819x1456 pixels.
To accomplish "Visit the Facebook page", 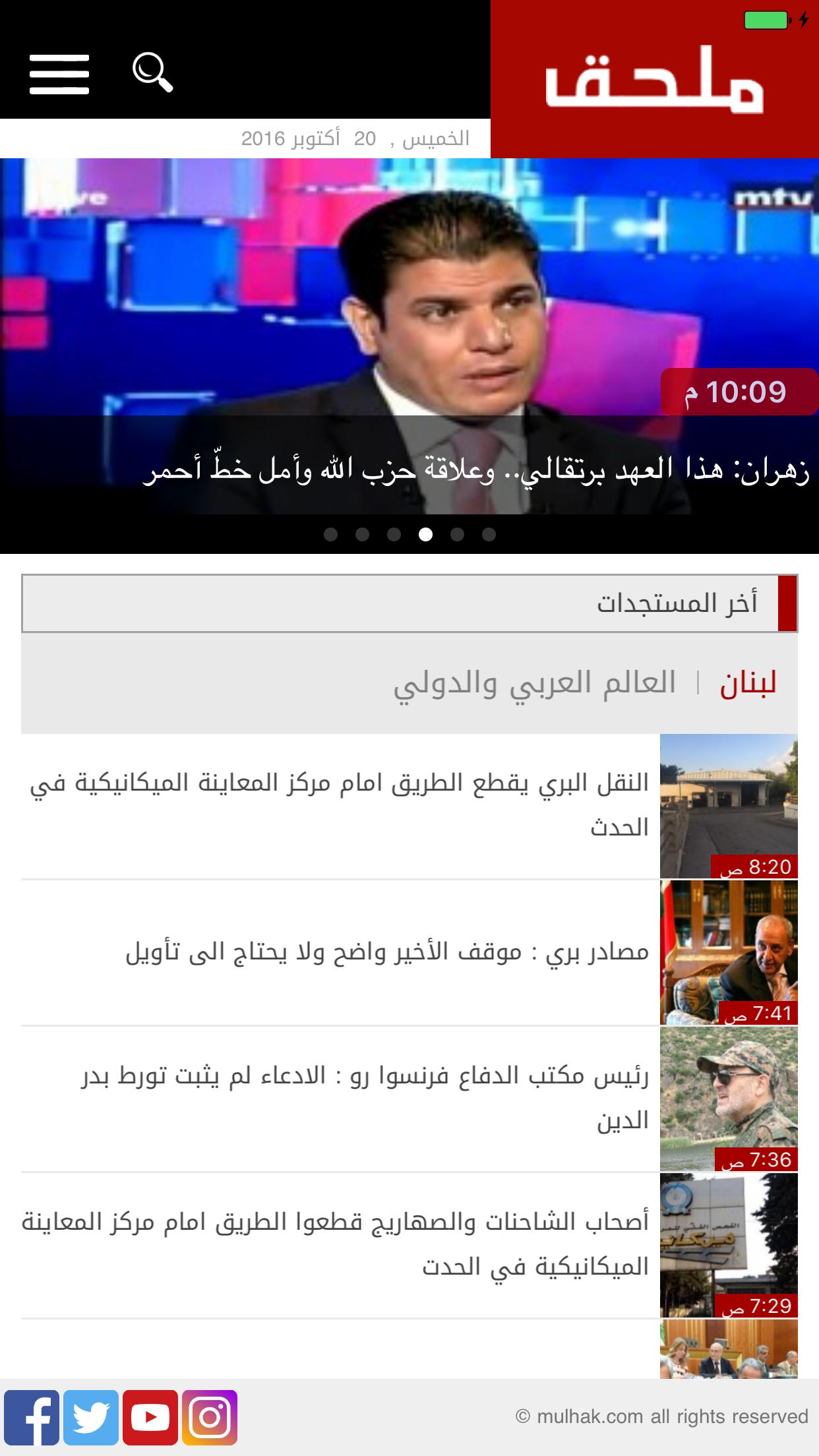I will click(32, 1416).
